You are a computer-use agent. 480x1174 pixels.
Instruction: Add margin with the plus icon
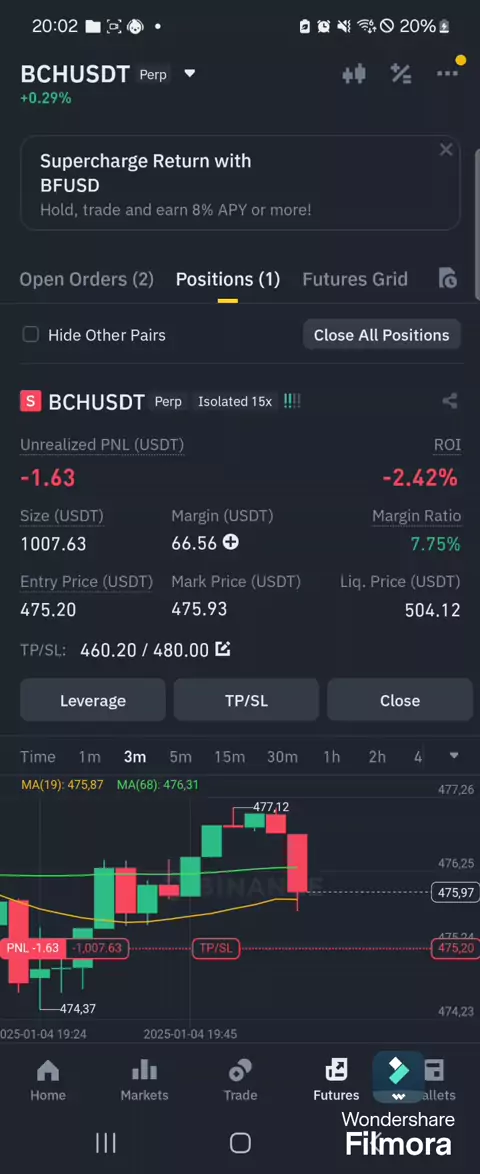click(x=231, y=542)
